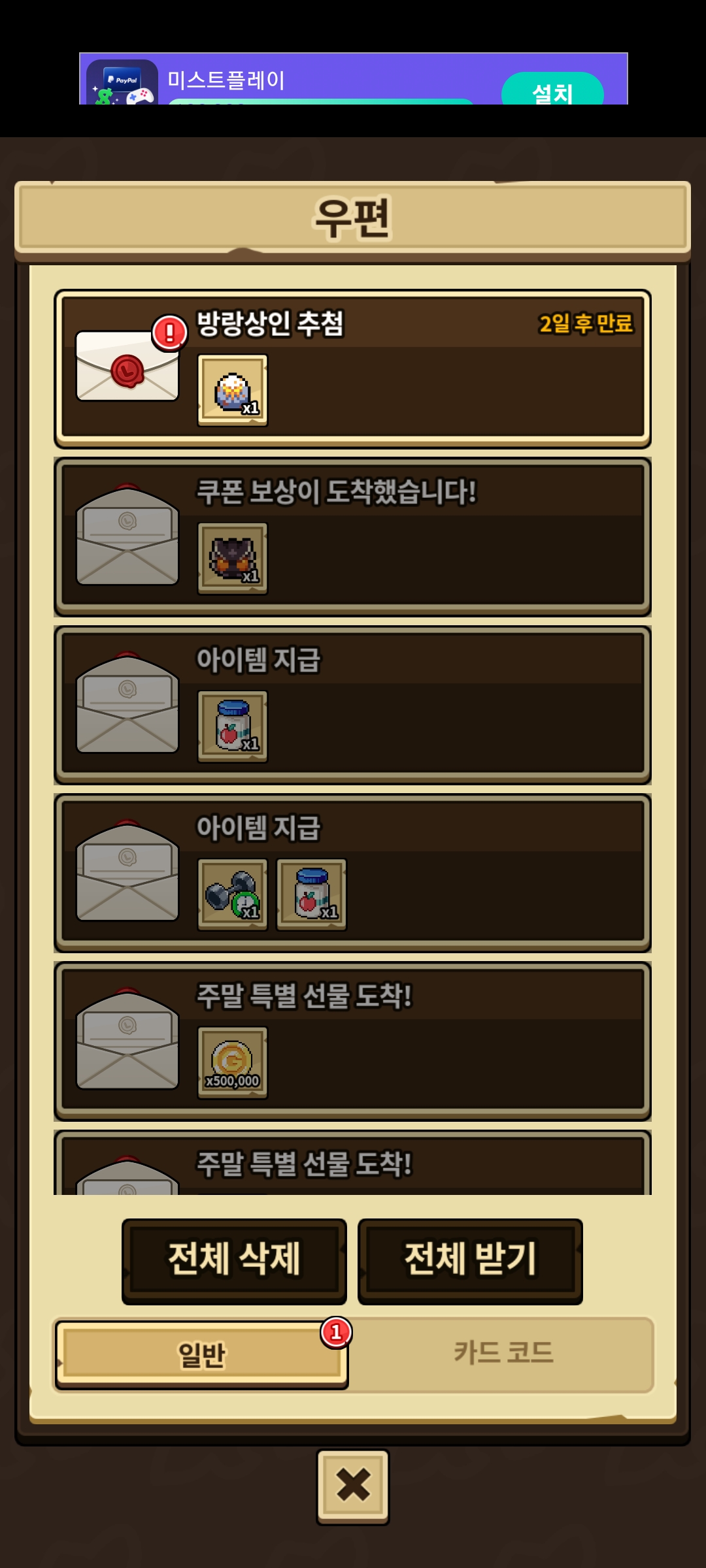Open the 주말 특별 선물 mail with 500,000 gold
706x1568 pixels.
coord(353,1041)
